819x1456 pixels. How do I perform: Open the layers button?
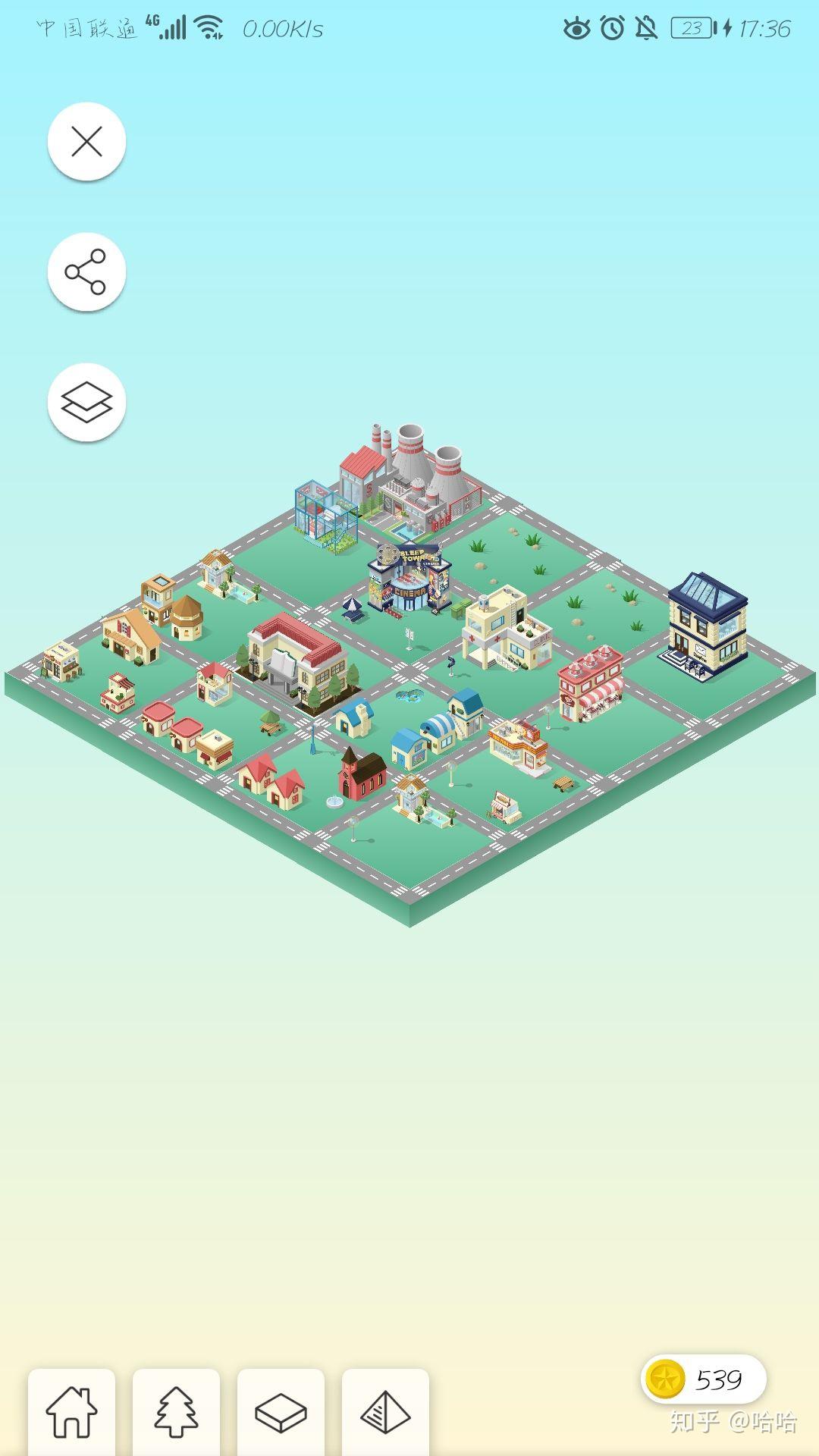pos(86,402)
